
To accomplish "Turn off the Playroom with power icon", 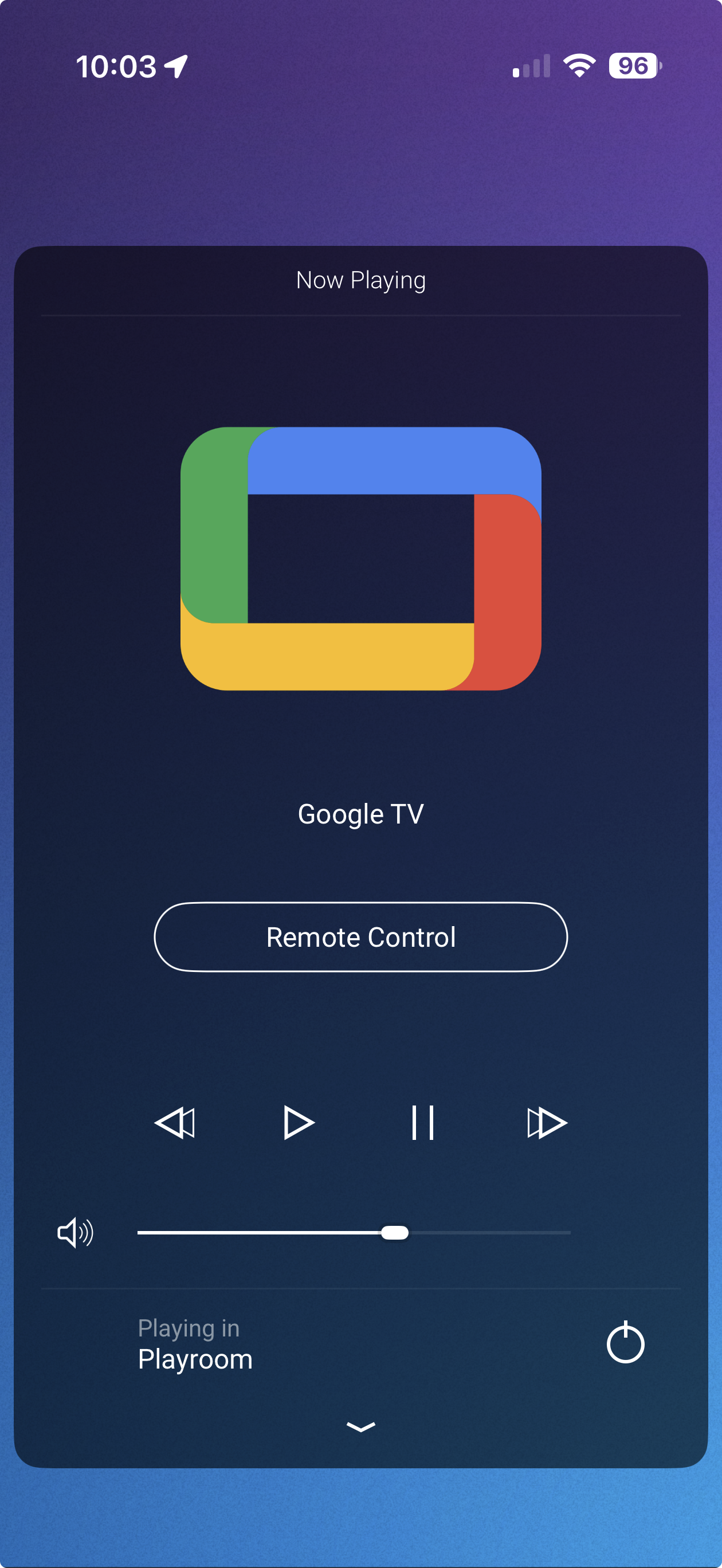I will coord(625,1343).
